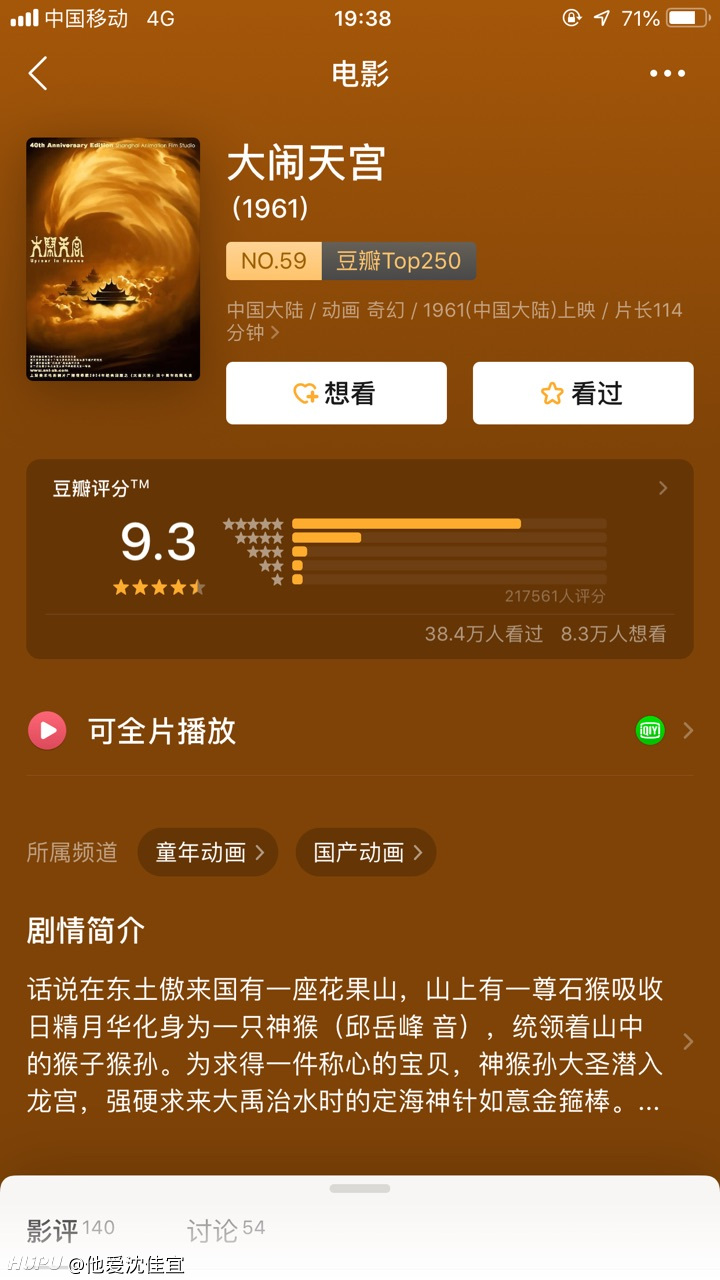The width and height of the screenshot is (720, 1280).
Task: Open the 大闹天宫 movie poster
Action: click(113, 259)
